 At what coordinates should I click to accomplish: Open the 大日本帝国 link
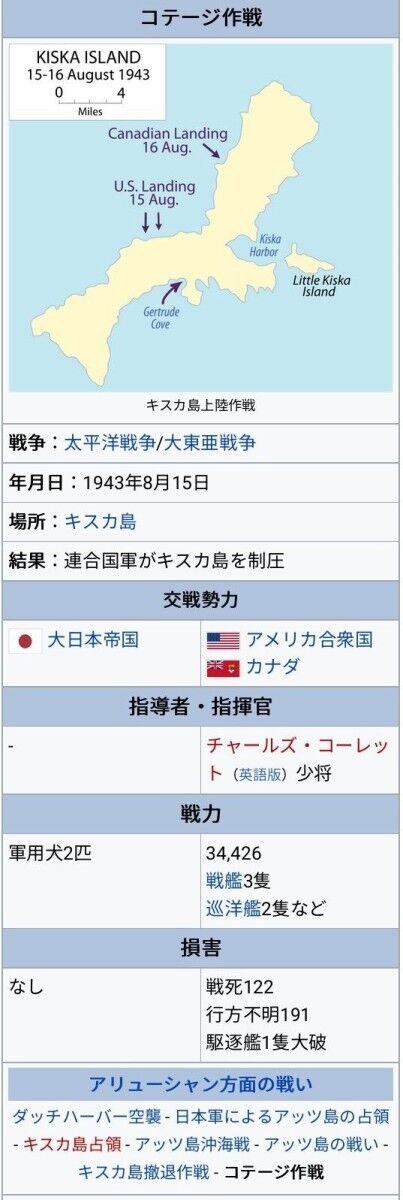[93, 640]
